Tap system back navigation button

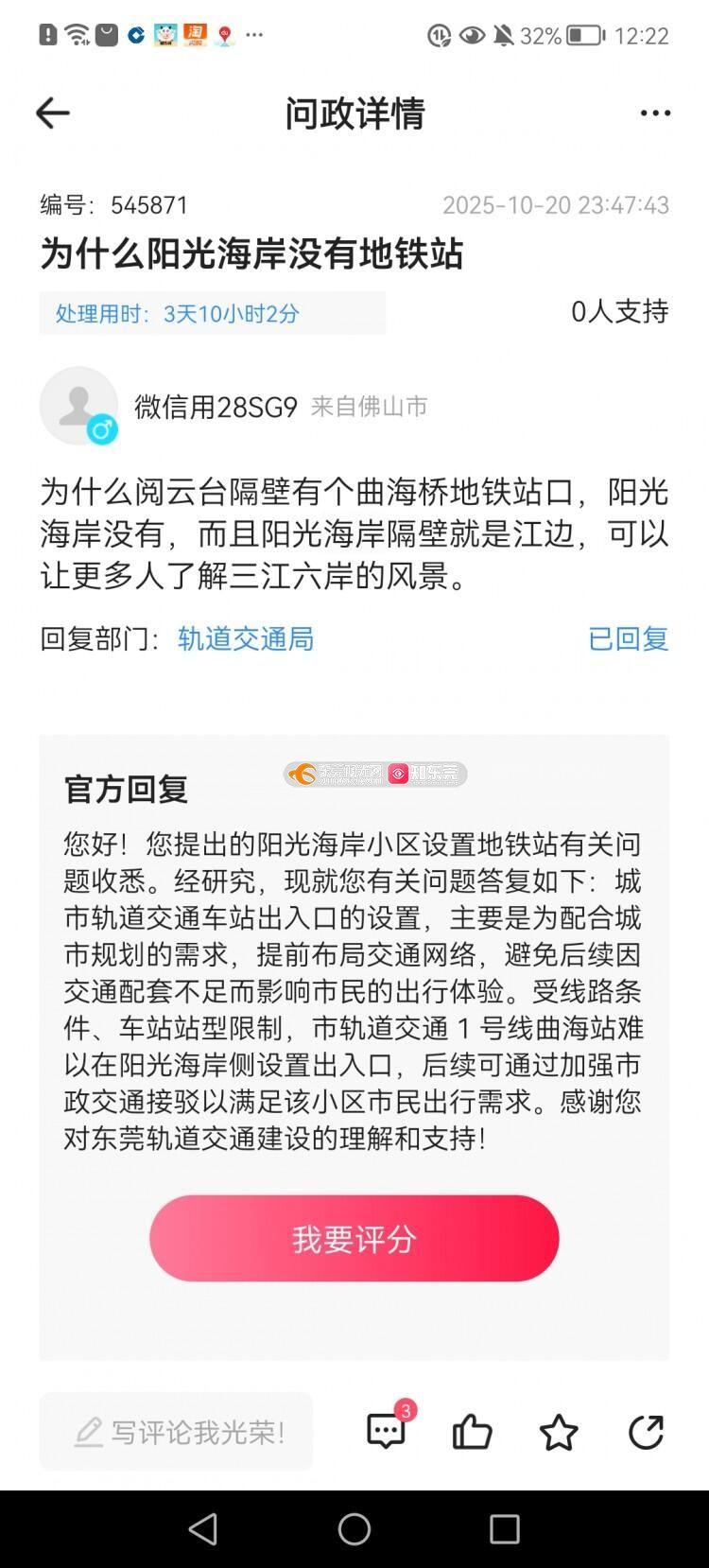(203, 1528)
